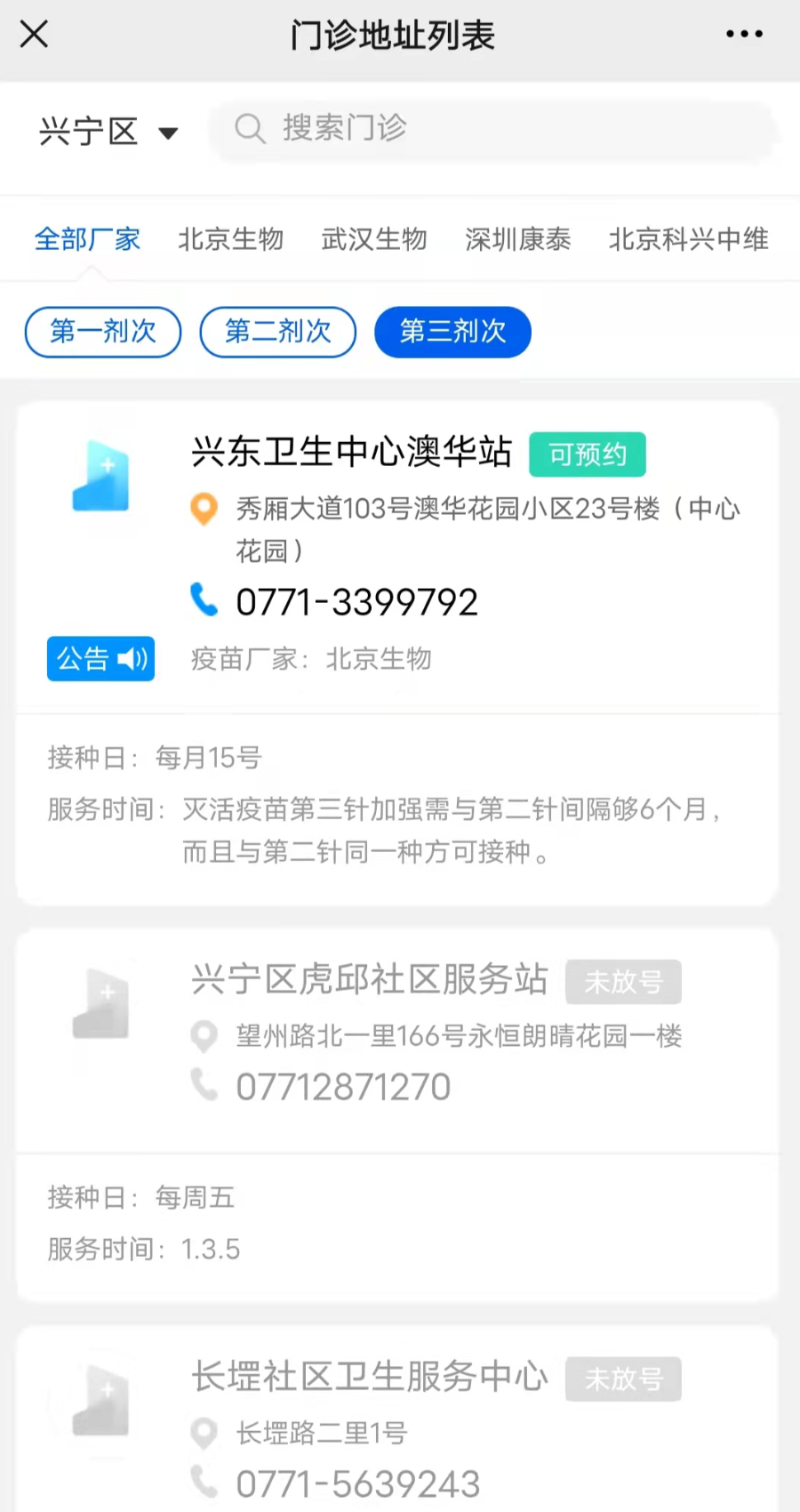Close the 门诊地址列表 page

(34, 35)
